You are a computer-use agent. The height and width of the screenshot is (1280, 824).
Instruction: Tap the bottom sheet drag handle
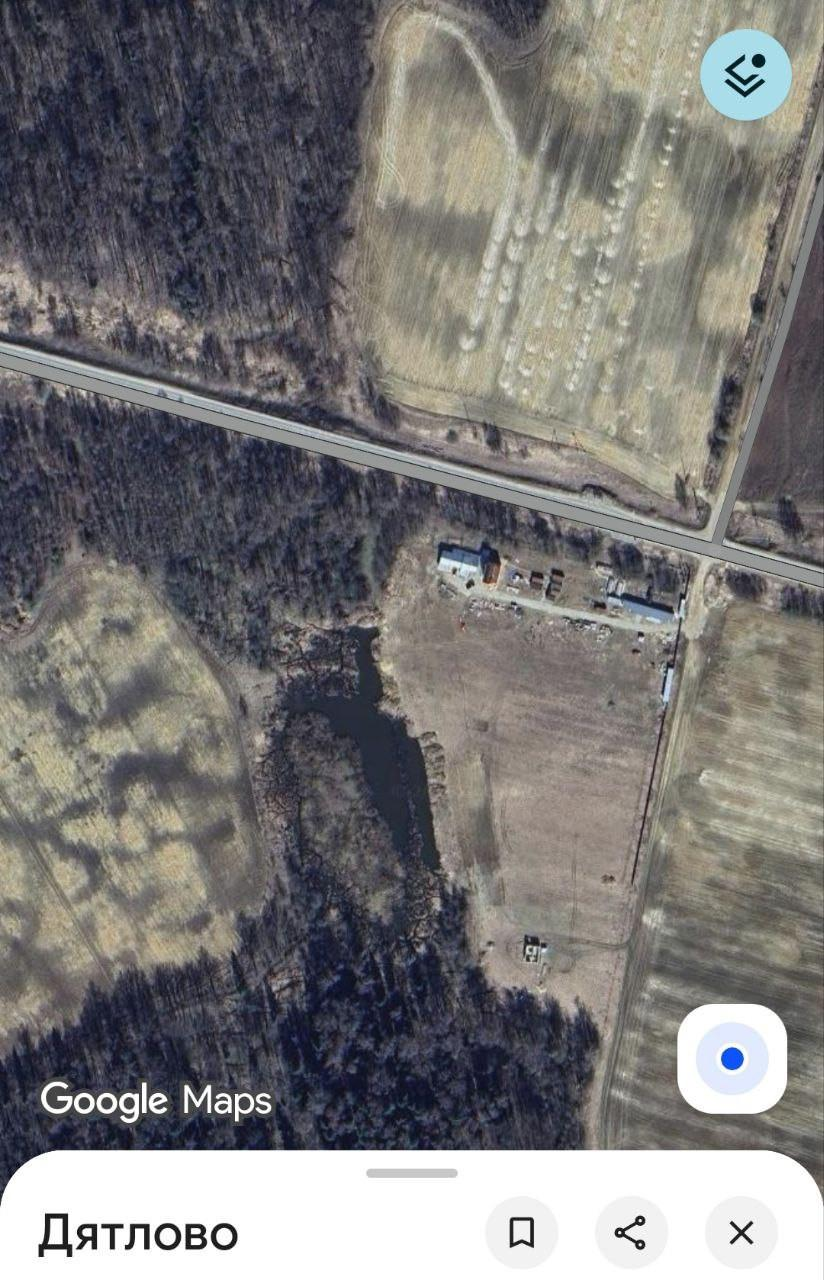[x=411, y=1173]
